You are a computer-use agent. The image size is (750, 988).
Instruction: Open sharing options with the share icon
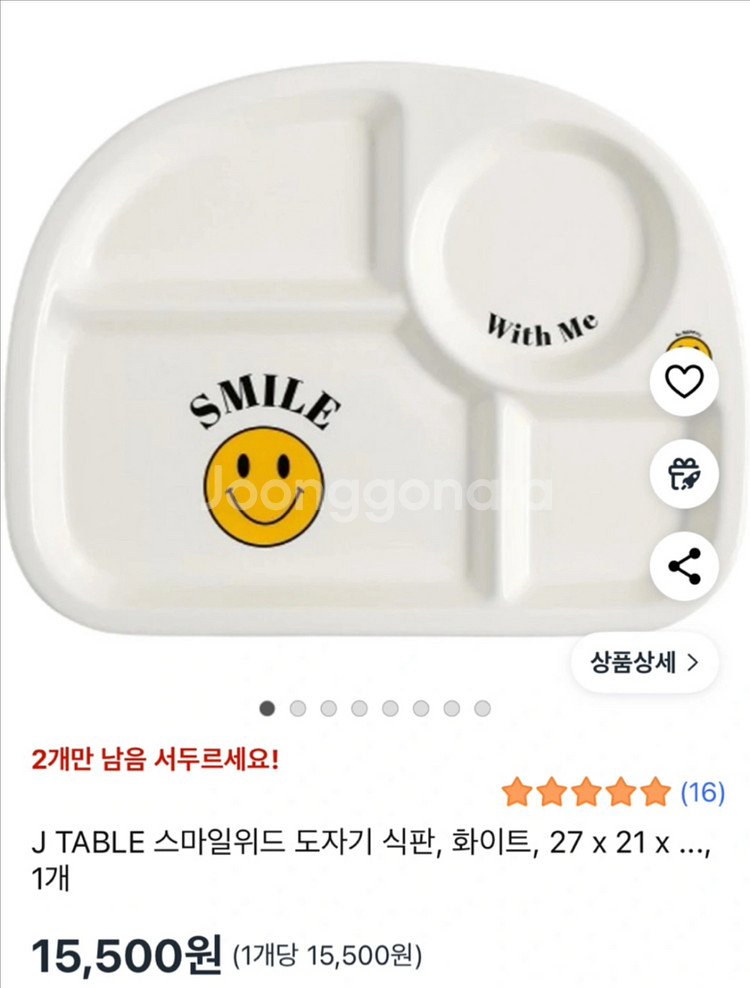click(686, 567)
